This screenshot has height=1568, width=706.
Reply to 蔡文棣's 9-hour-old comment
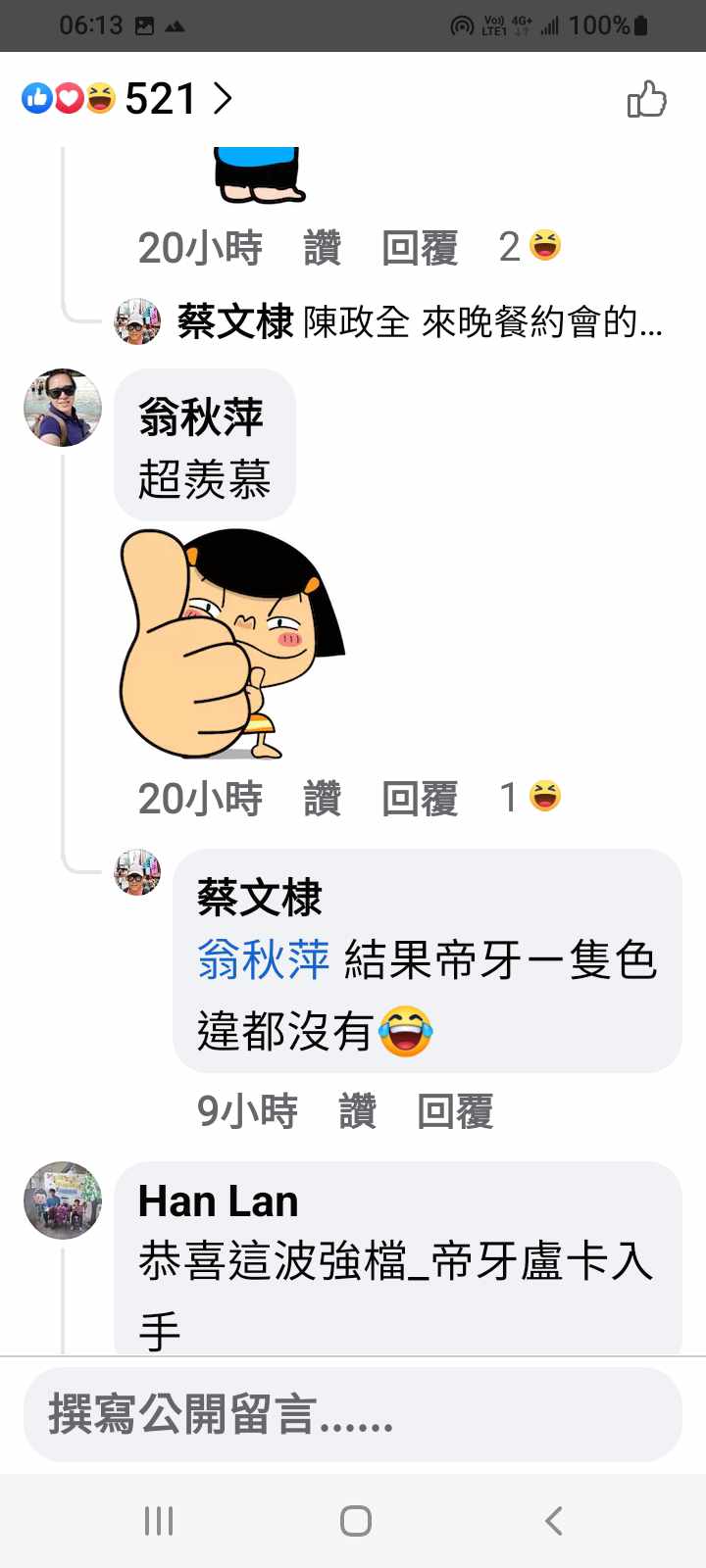(x=455, y=1110)
